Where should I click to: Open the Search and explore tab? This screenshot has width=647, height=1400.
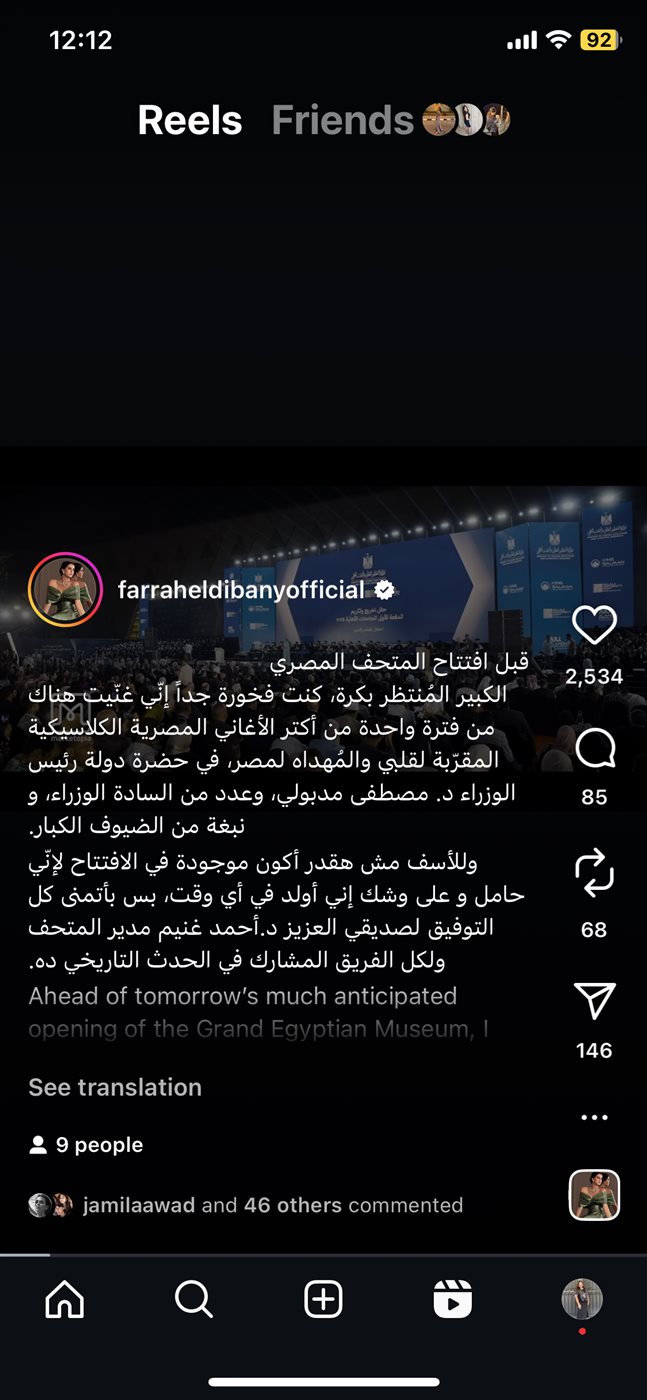click(x=194, y=1300)
